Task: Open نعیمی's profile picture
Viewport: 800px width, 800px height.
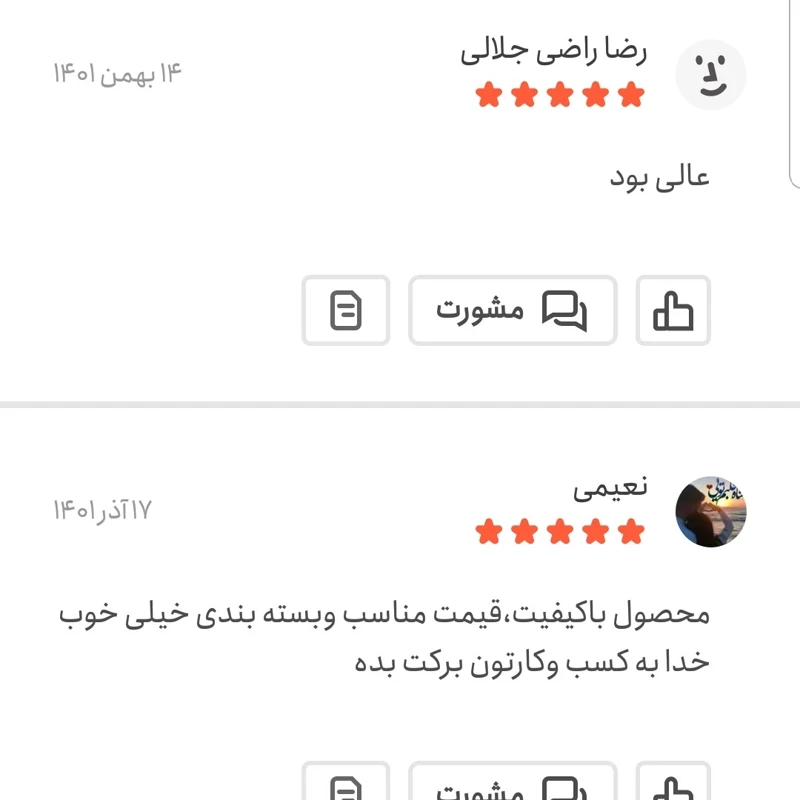Action: point(711,511)
